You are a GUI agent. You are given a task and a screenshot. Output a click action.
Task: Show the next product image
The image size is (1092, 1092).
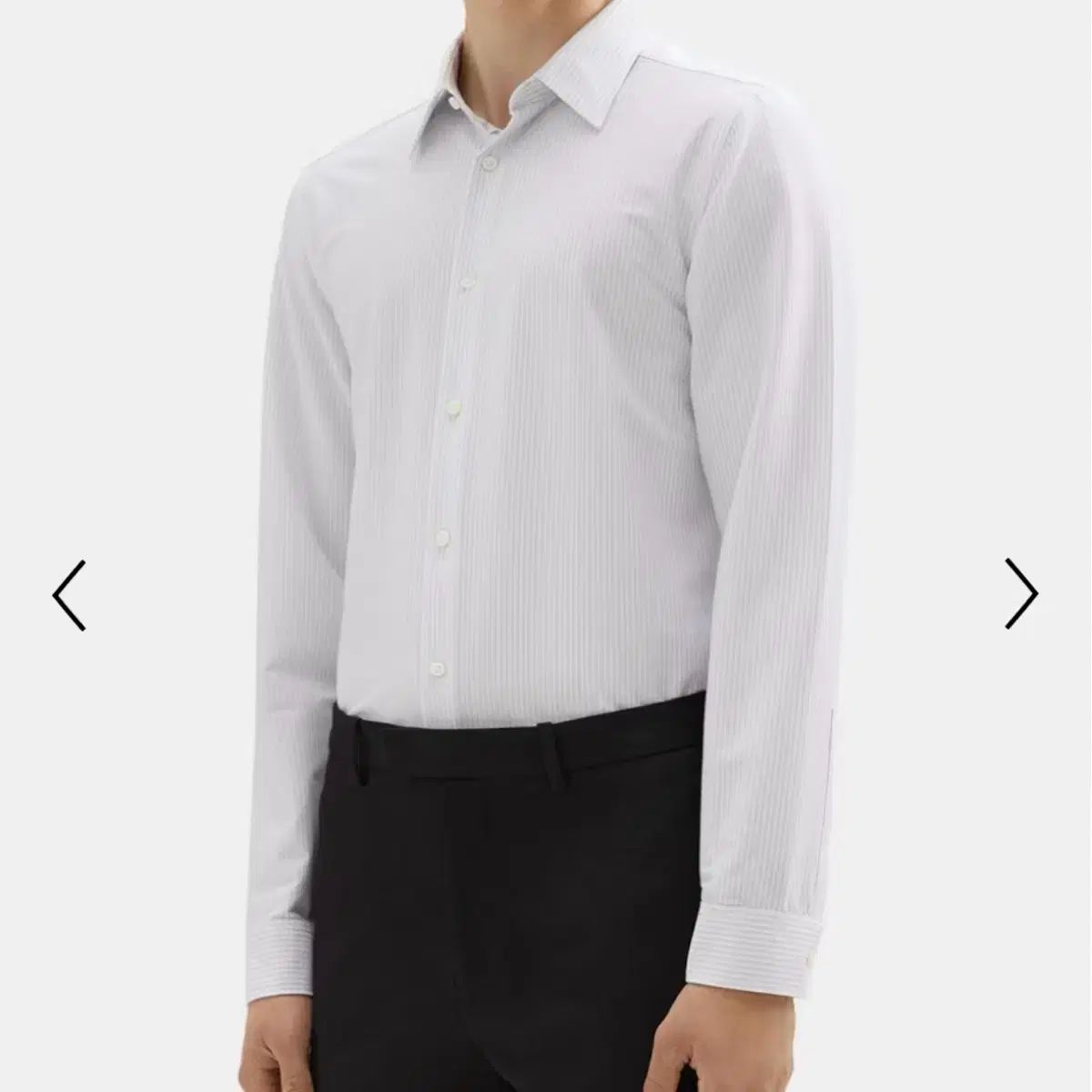[1021, 593]
